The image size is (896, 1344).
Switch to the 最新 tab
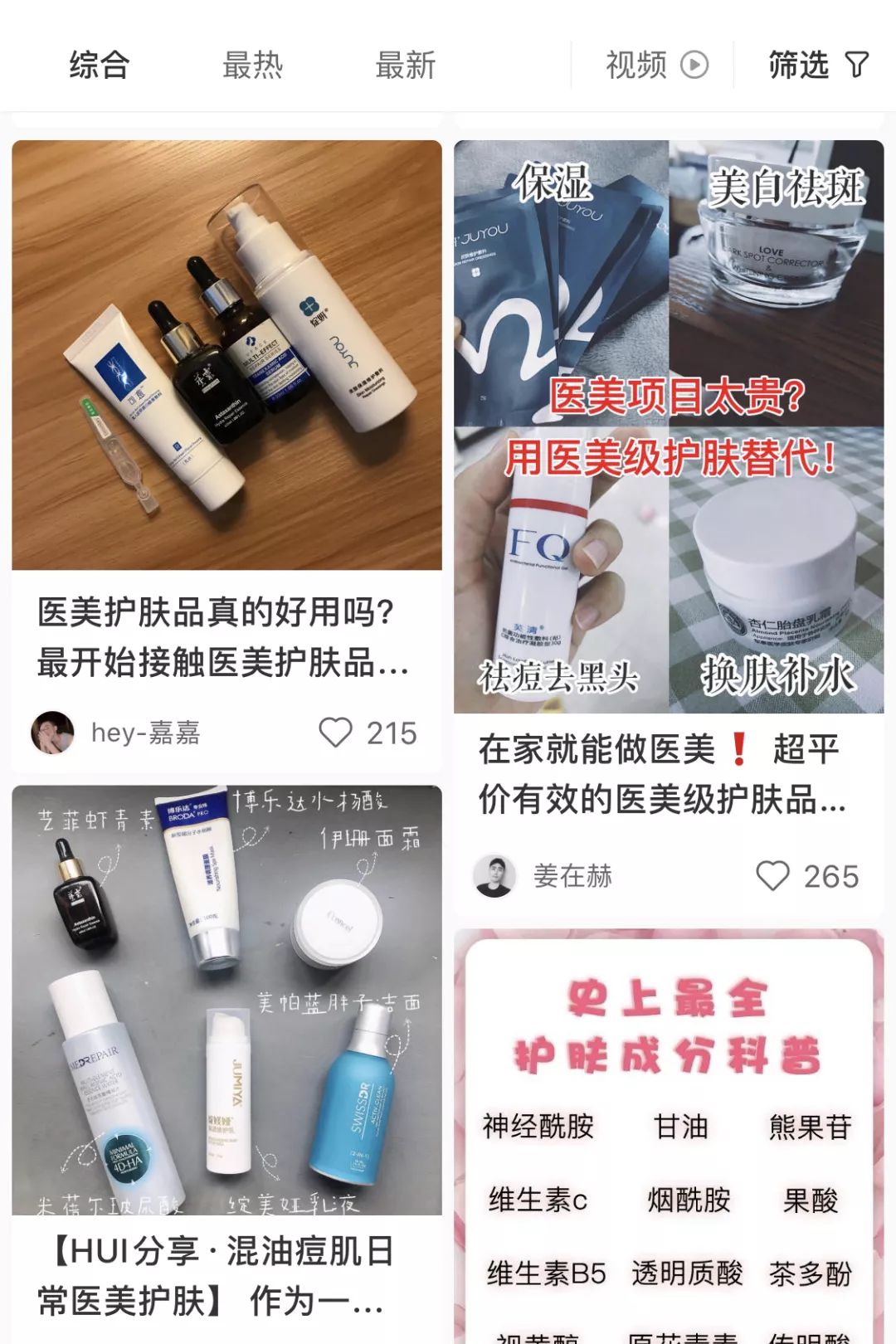pyautogui.click(x=407, y=66)
